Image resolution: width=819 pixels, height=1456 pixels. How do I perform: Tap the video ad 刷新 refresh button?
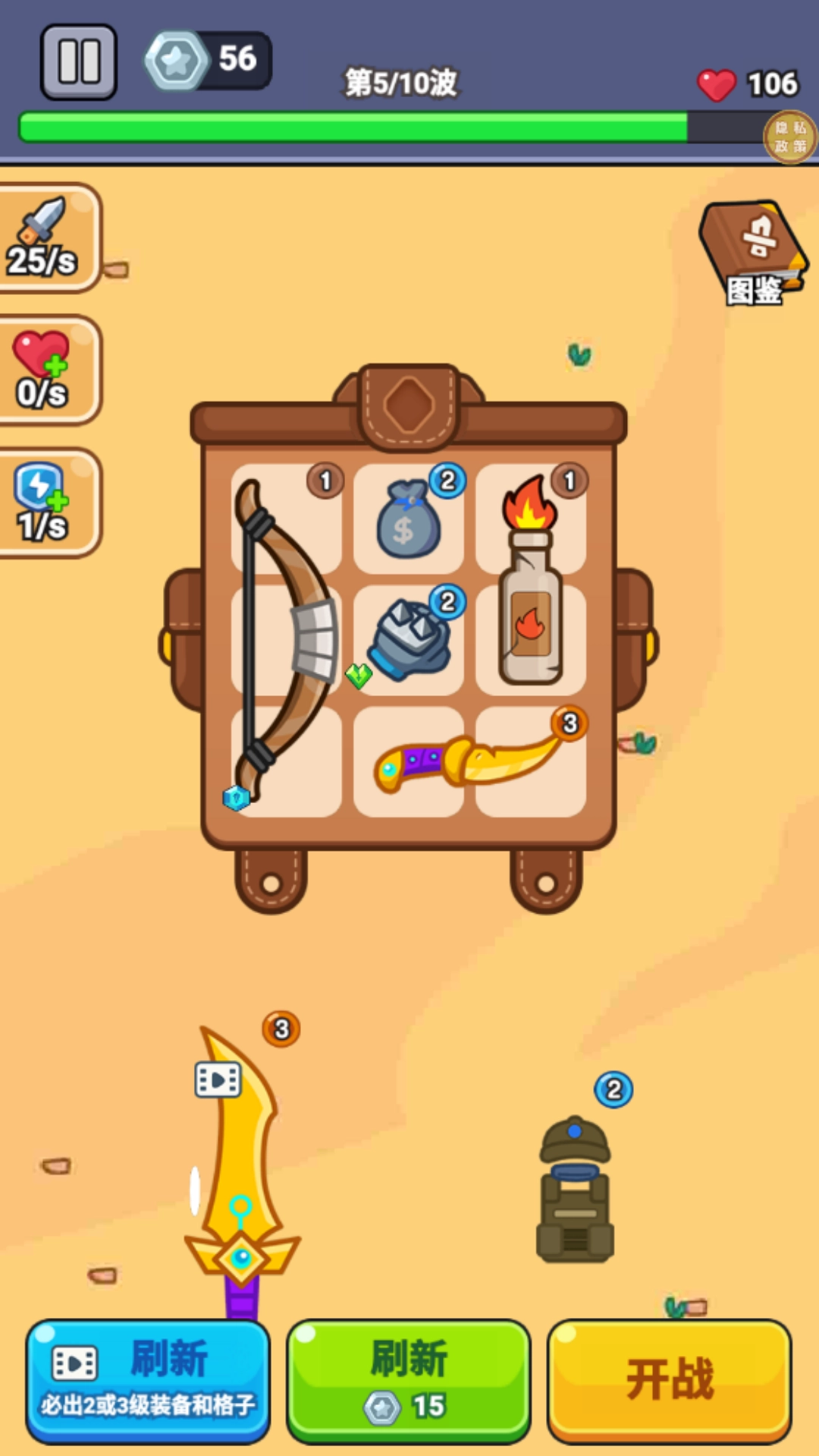(148, 1380)
